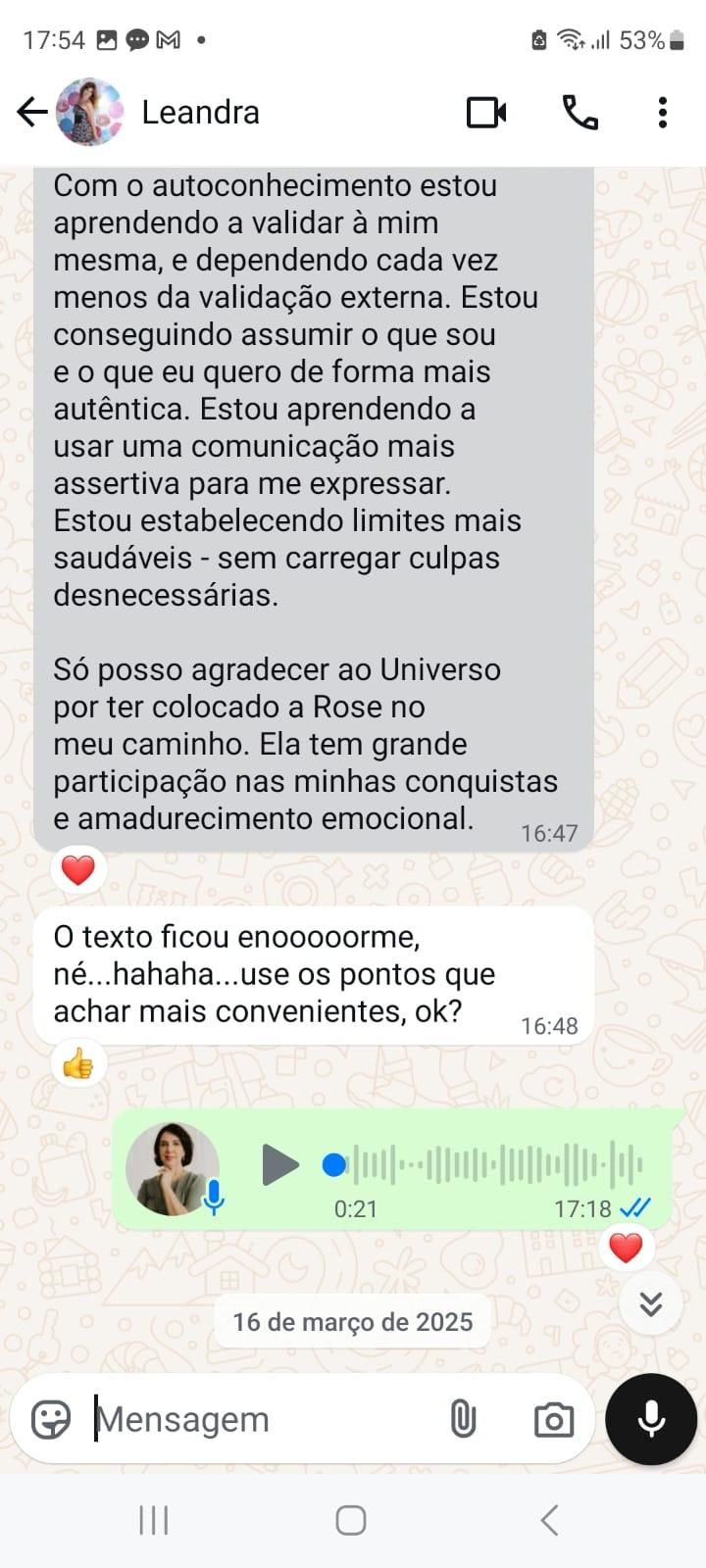Record a voice message with the microphone
706x1568 pixels.
651,1419
